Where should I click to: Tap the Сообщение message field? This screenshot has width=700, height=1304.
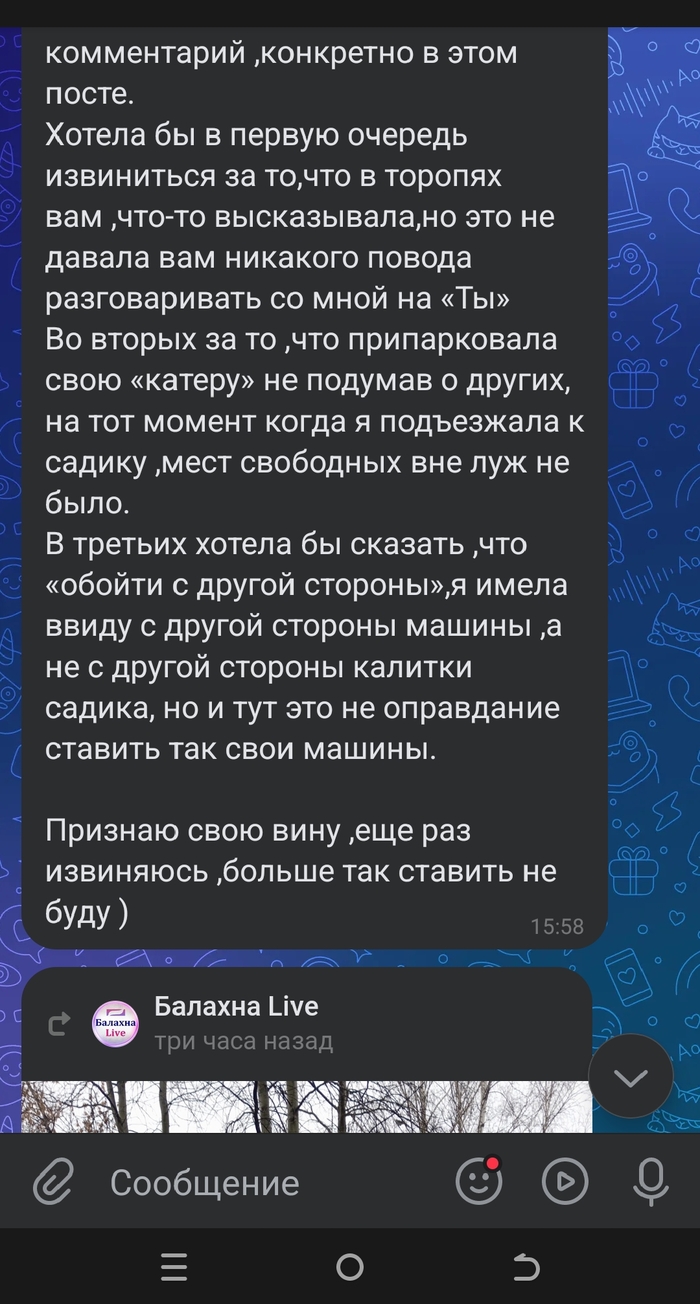[270, 1183]
